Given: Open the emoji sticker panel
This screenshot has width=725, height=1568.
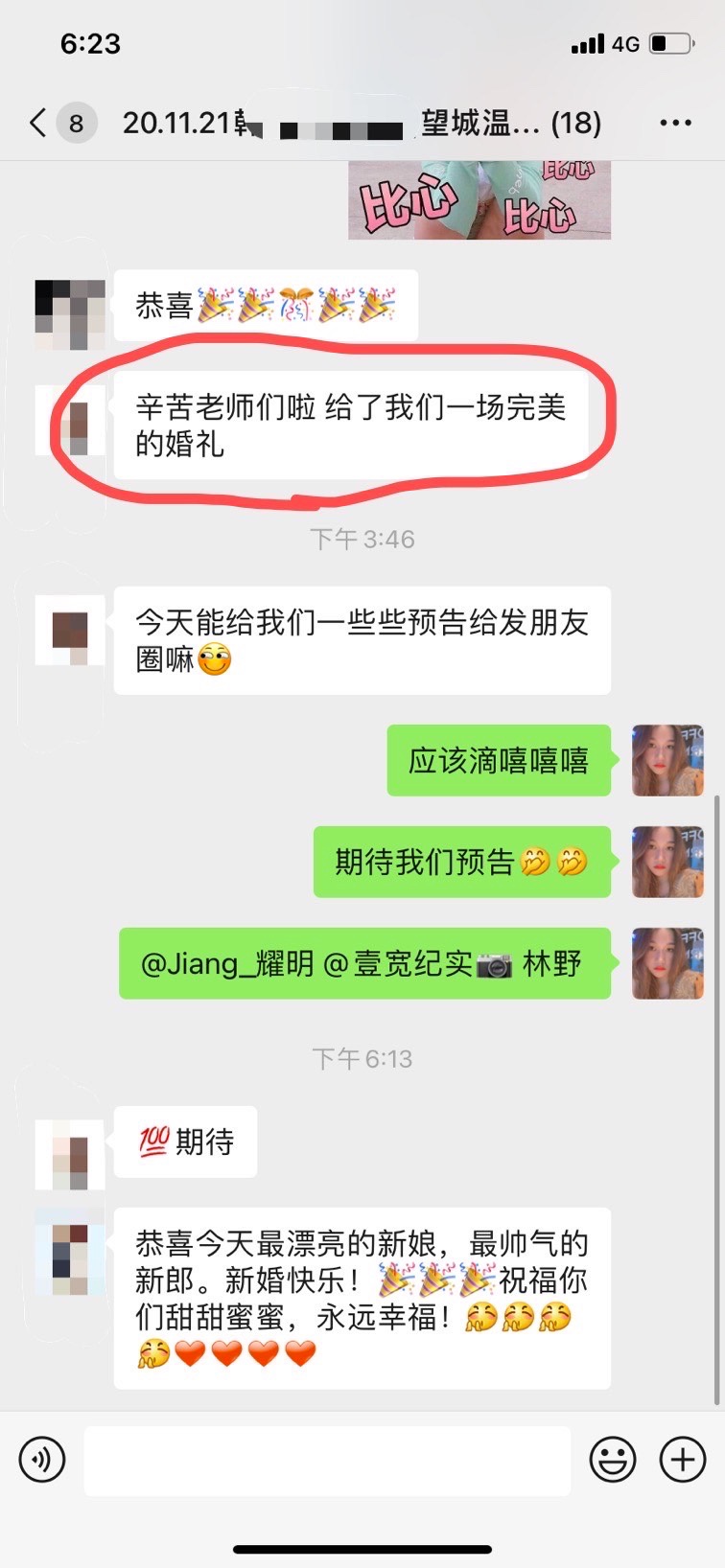Looking at the screenshot, I should (612, 1460).
